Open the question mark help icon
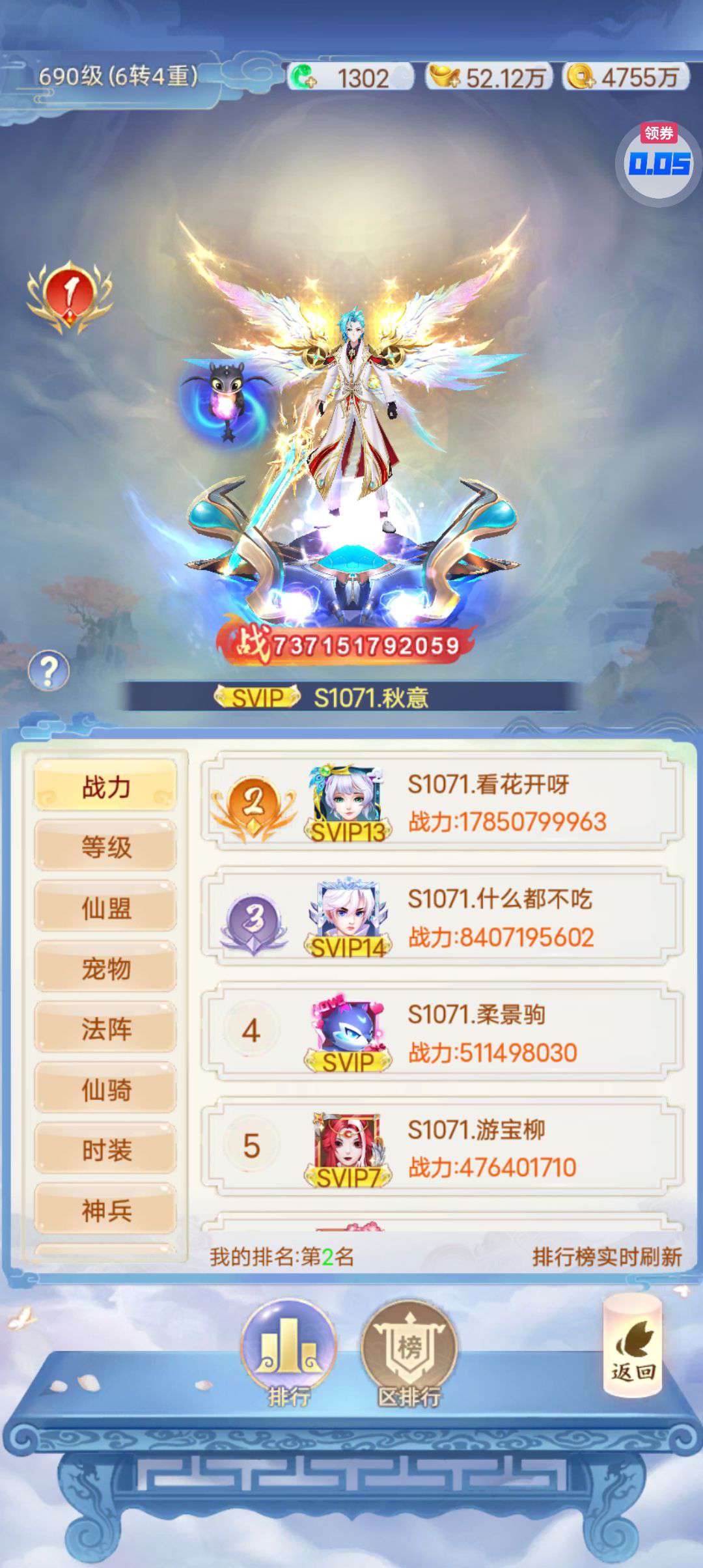This screenshot has width=703, height=1568. (48, 670)
